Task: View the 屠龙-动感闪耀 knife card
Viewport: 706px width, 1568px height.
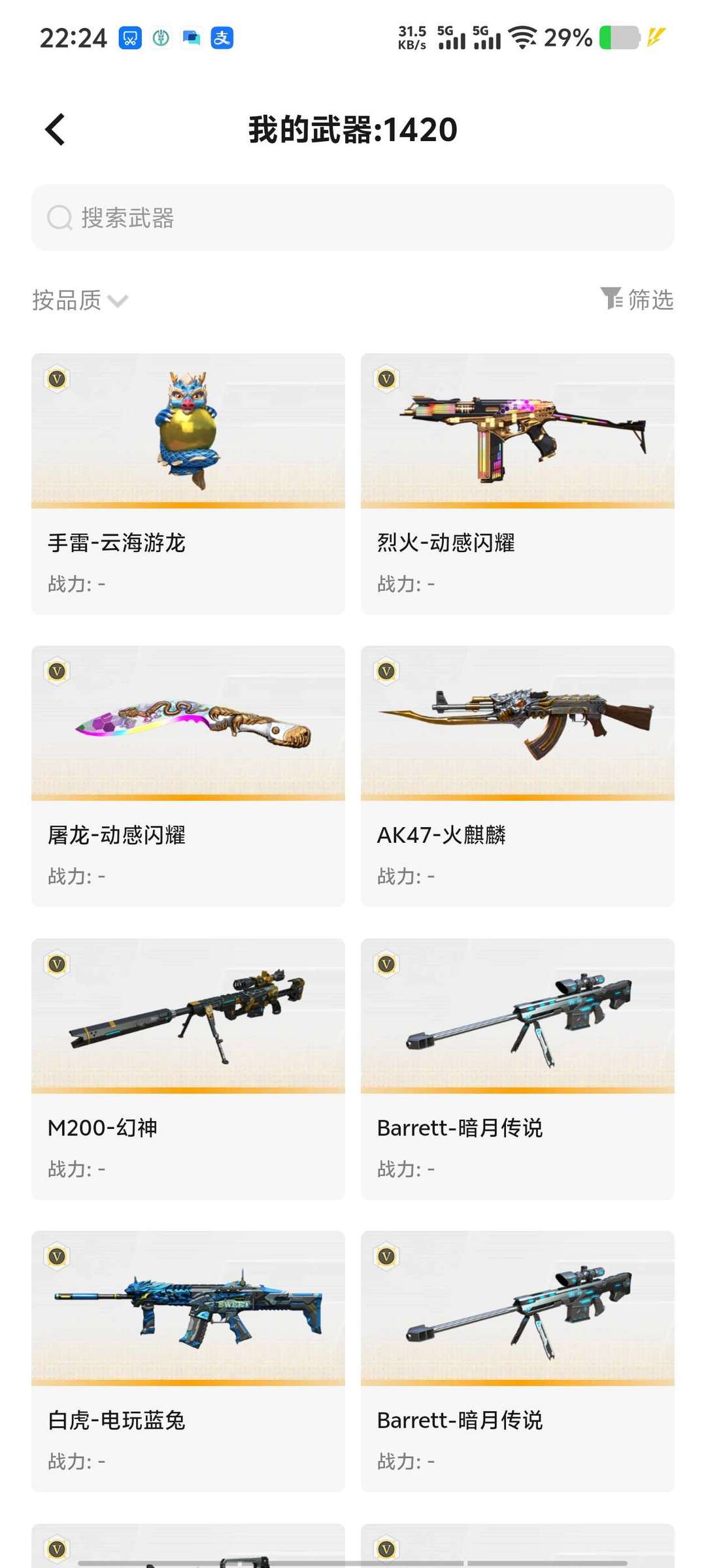Action: point(188,776)
